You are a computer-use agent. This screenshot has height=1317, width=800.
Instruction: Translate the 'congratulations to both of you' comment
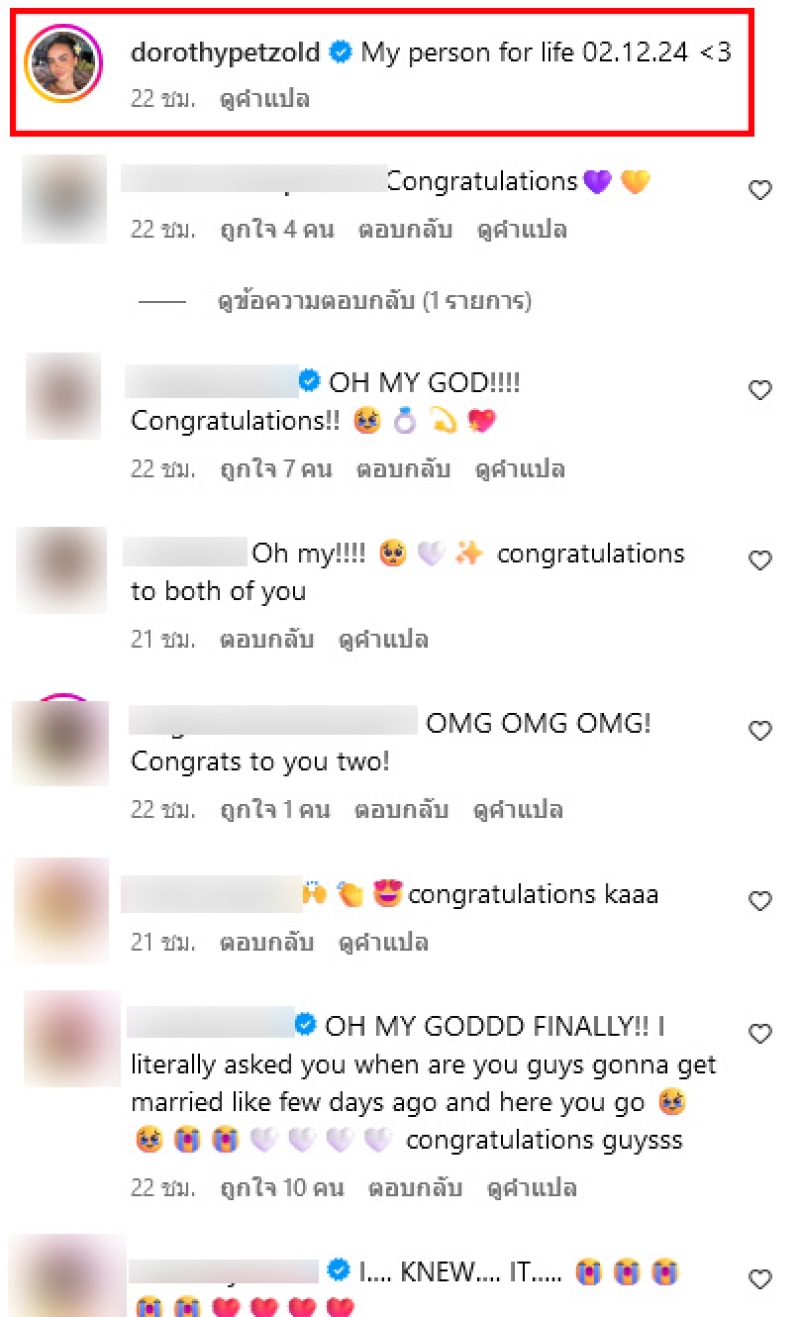[x=383, y=639]
